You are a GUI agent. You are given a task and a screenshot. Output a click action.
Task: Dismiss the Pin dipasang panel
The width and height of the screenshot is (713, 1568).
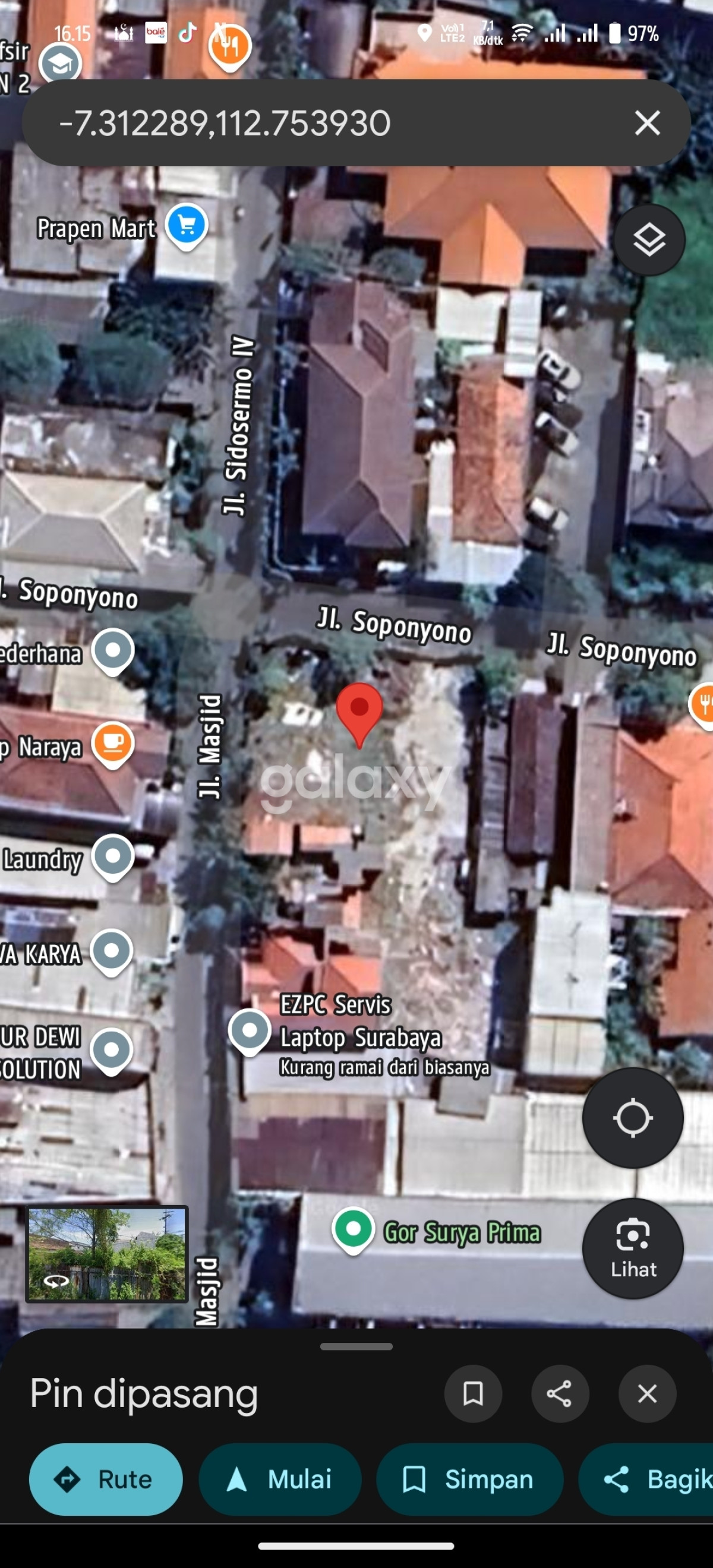click(x=646, y=1394)
